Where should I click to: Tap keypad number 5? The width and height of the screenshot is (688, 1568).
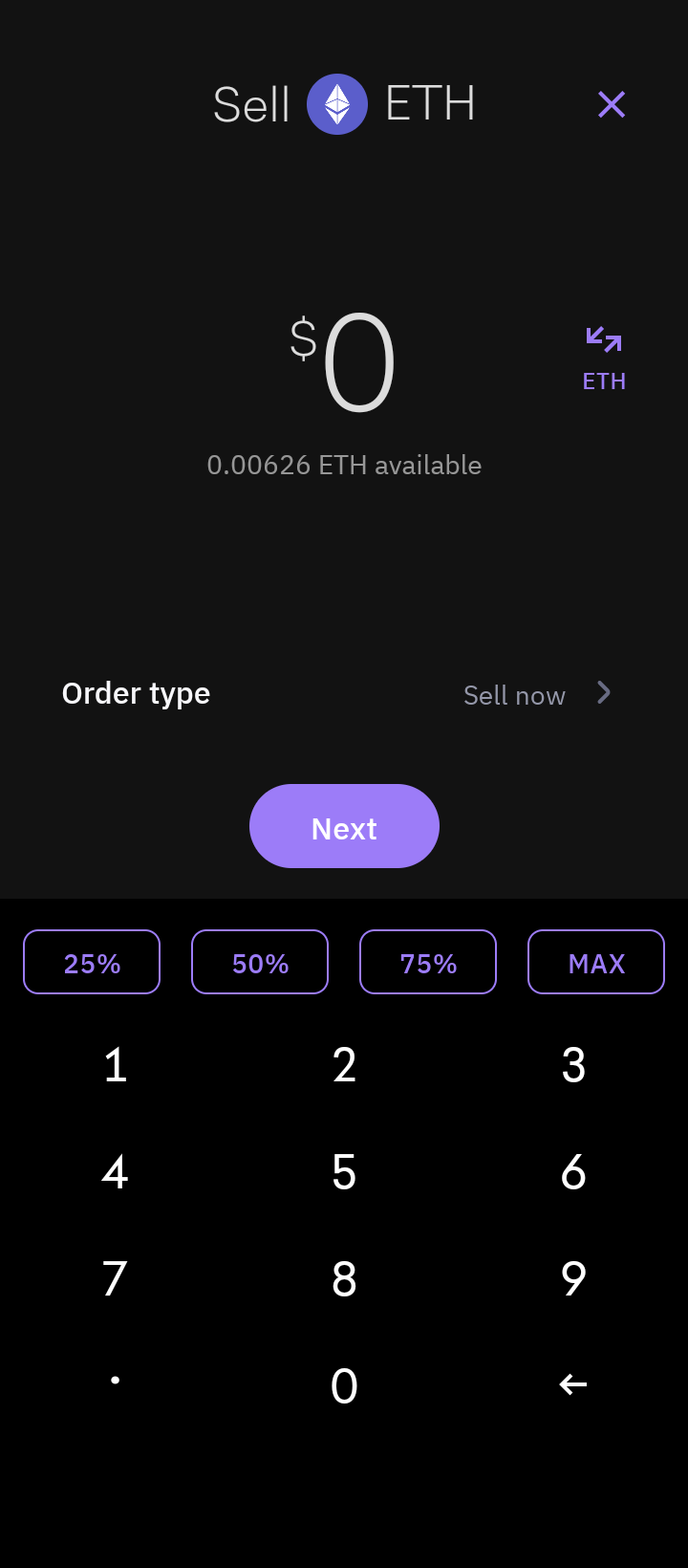[x=344, y=1172]
